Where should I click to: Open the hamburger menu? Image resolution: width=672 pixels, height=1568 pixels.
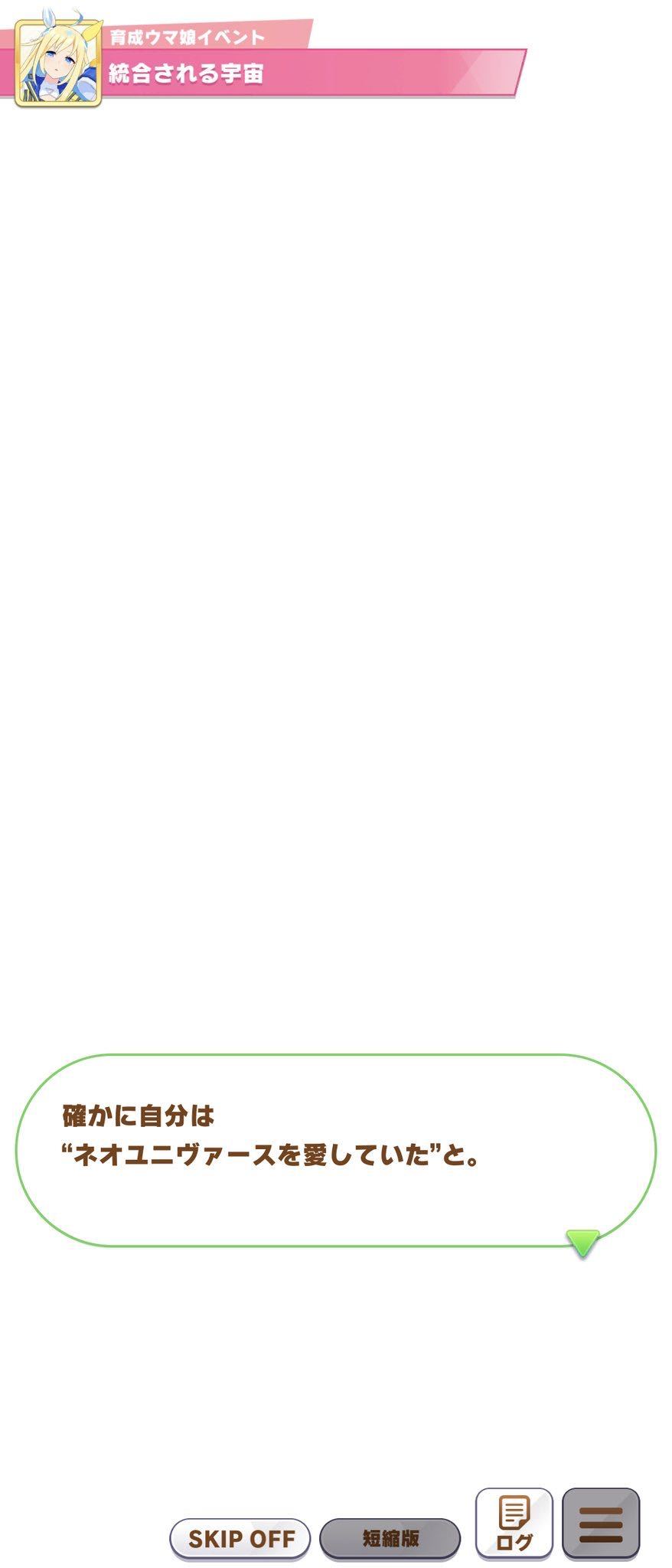[x=600, y=1523]
